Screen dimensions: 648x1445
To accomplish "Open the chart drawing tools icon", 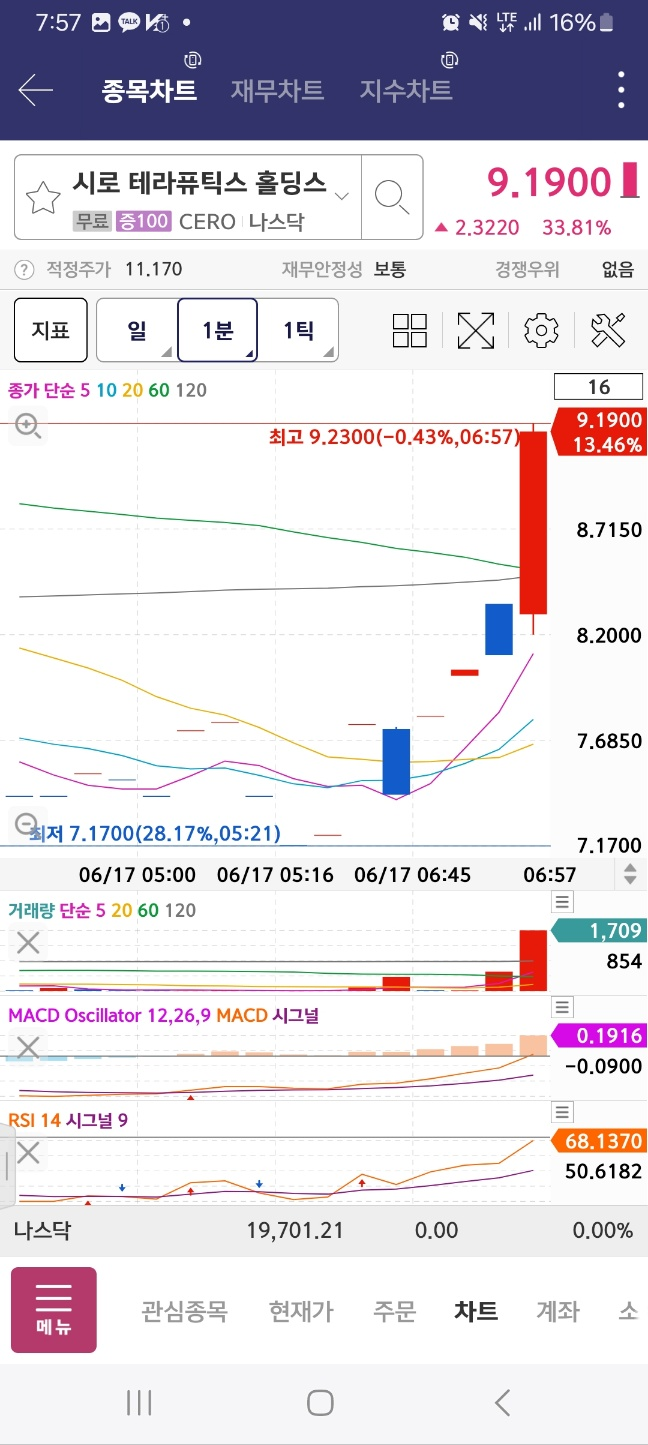I will coord(608,330).
